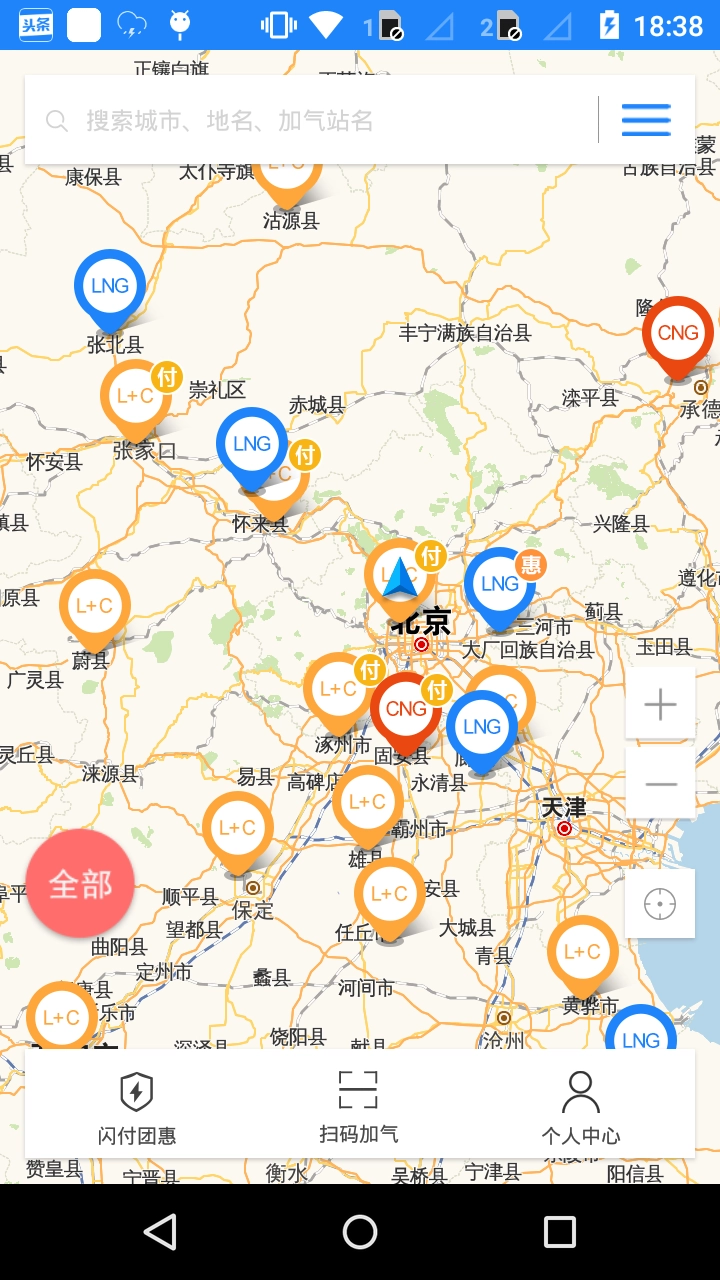This screenshot has height=1280, width=720.
Task: Tap the L+C station marker near 蔚县
Action: pyautogui.click(x=95, y=606)
